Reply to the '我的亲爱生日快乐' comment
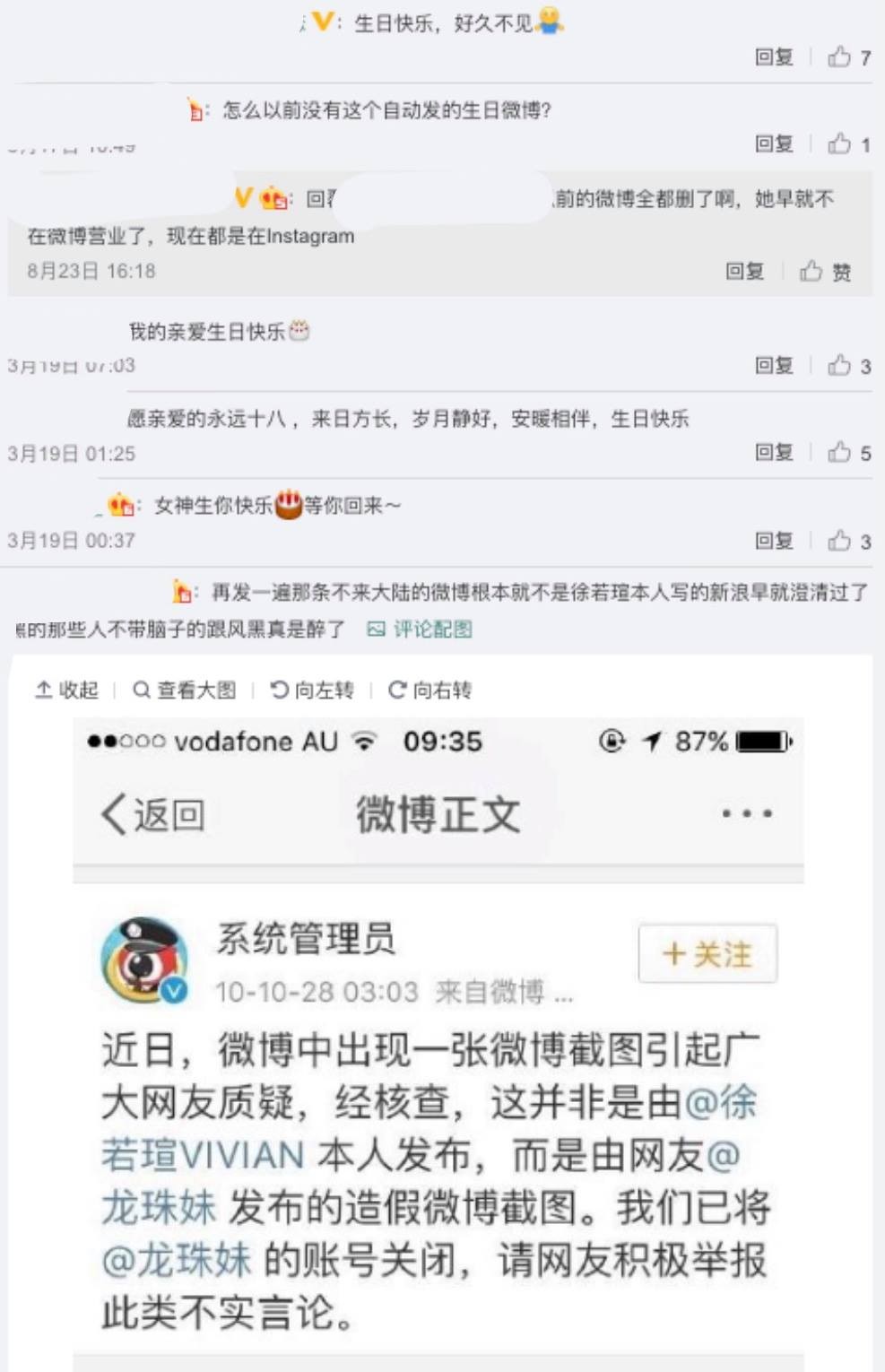This screenshot has width=885, height=1372. pos(774,365)
